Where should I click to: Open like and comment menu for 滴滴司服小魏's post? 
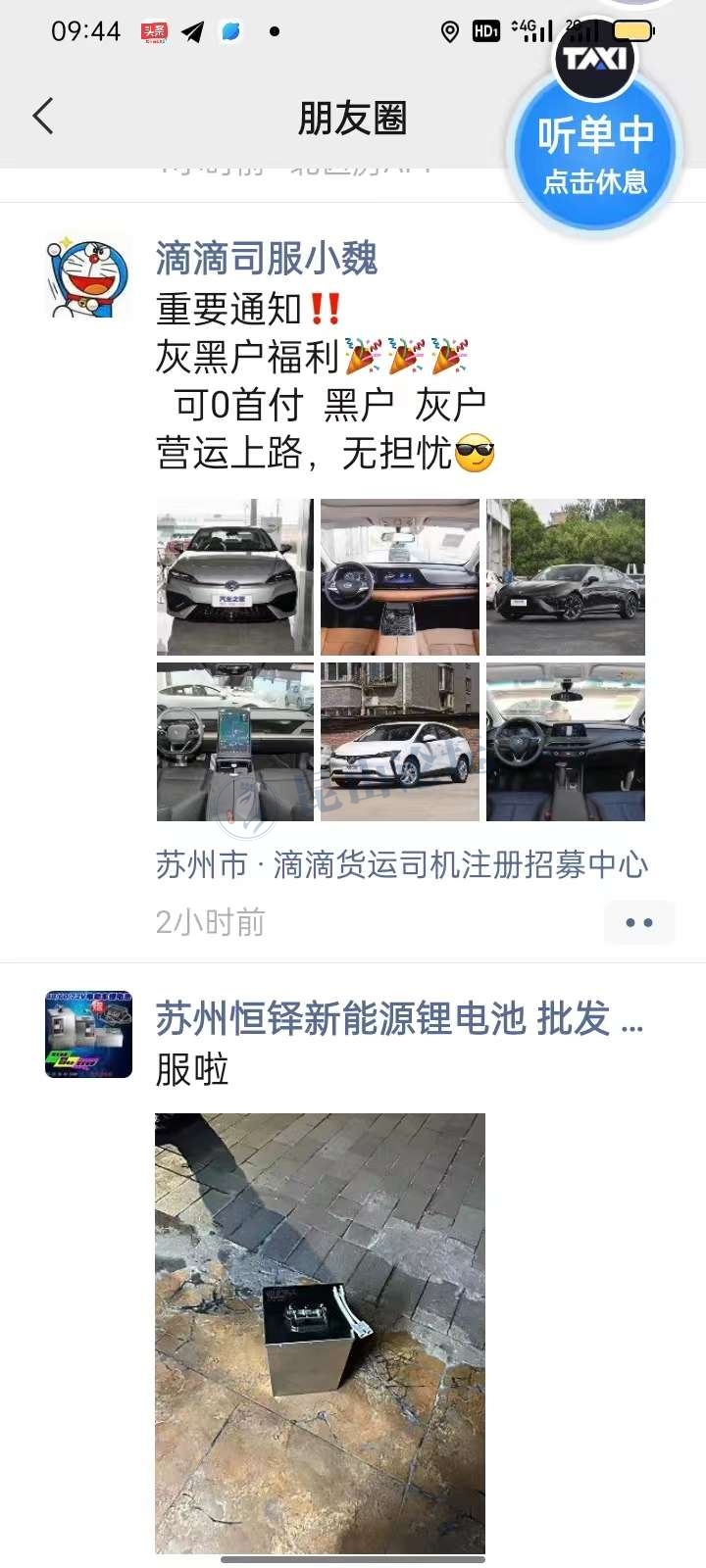point(639,922)
